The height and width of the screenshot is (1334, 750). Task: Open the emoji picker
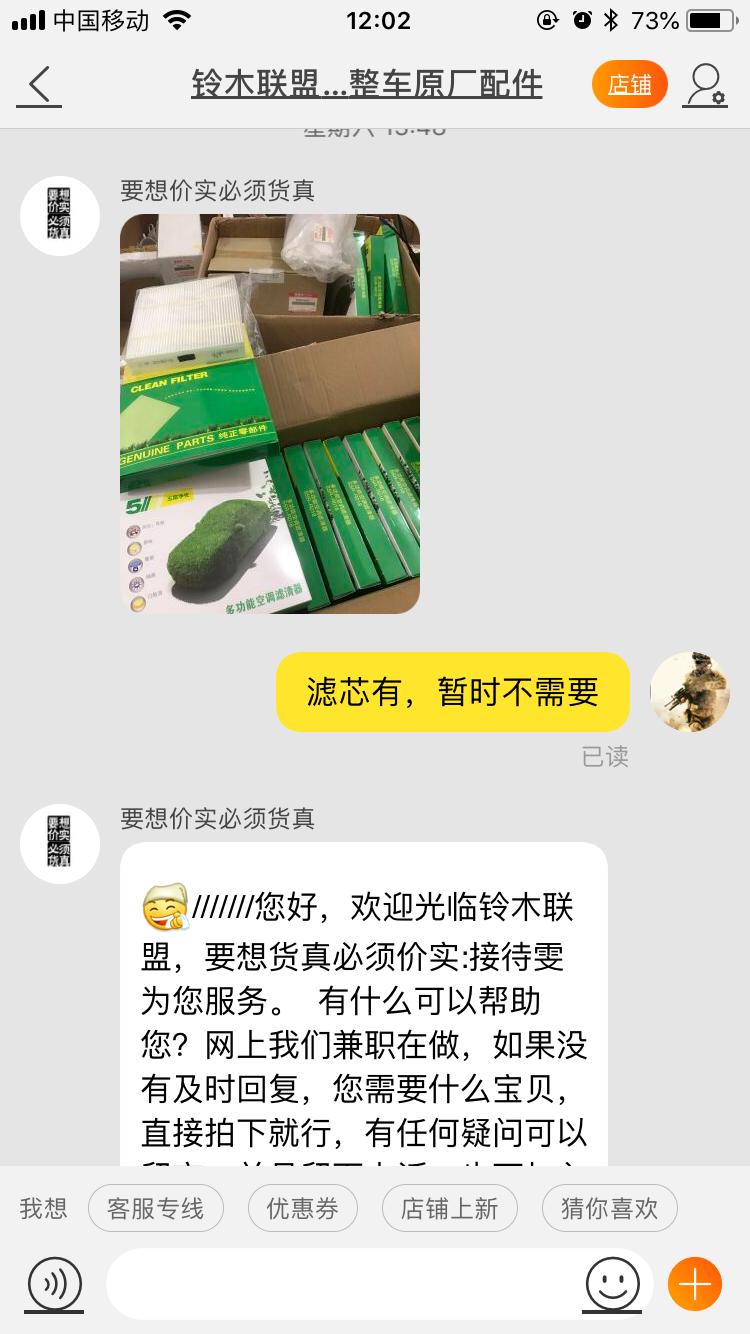pos(612,1284)
